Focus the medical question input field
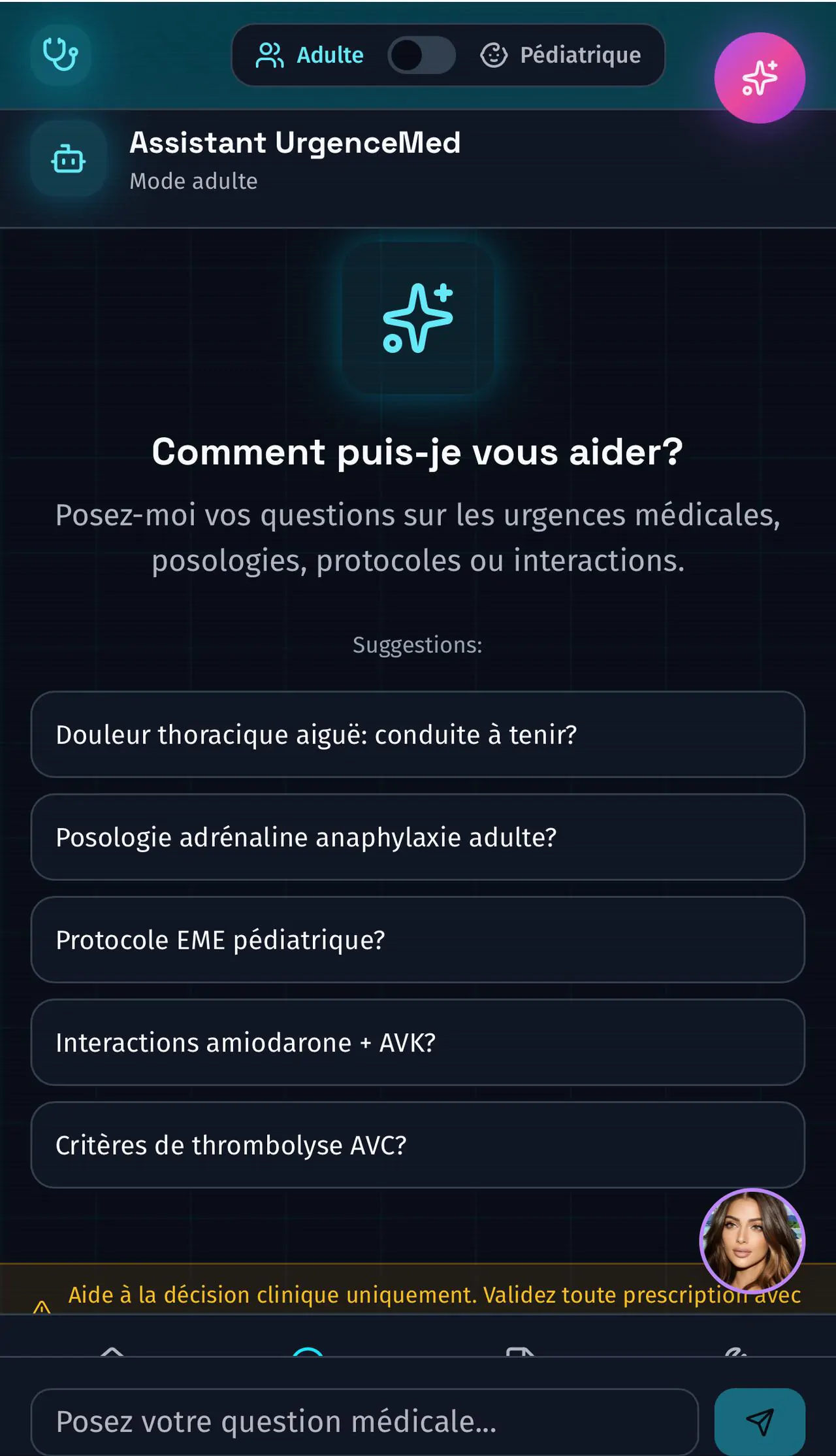Image resolution: width=836 pixels, height=1456 pixels. click(x=364, y=1421)
